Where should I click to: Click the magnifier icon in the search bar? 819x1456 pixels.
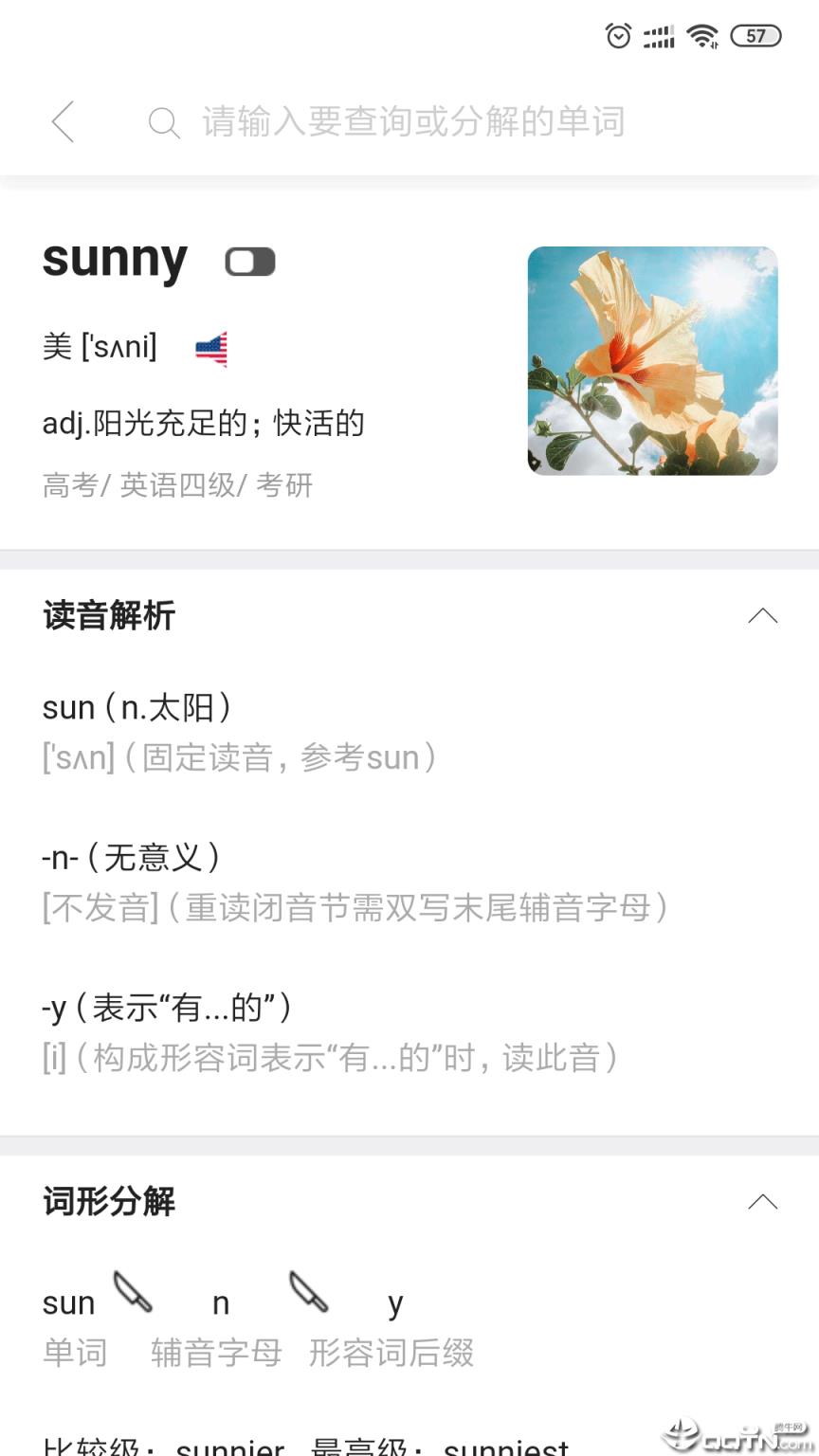point(162,122)
